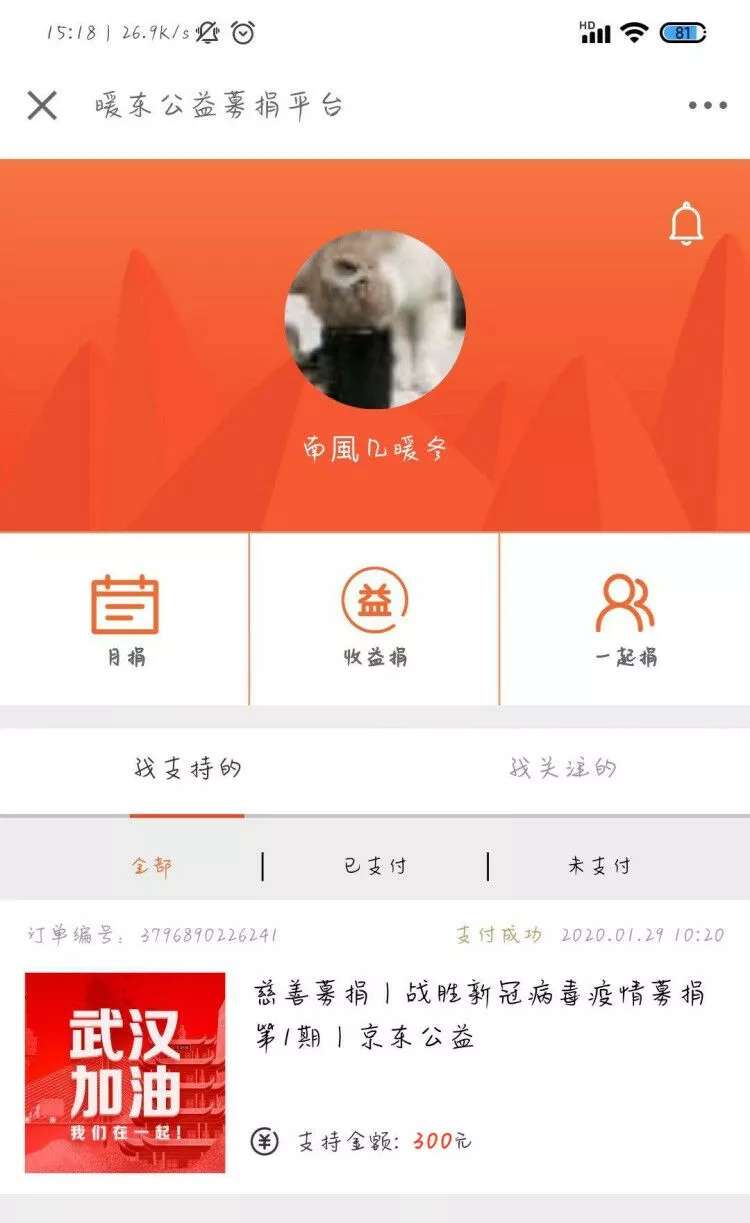Show 已支付 paid orders
Screen dimensions: 750x1223
375,866
